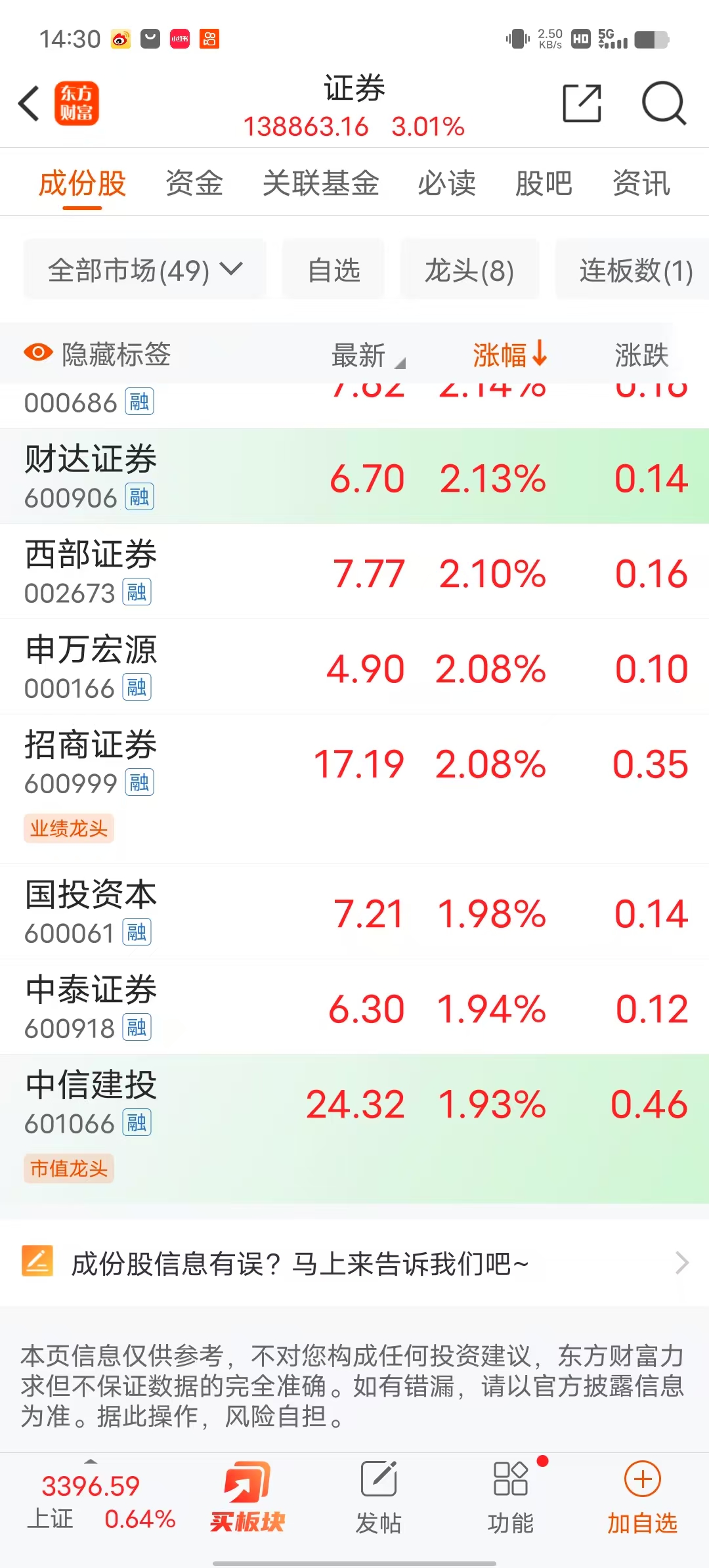Sort the list by 涨幅
Image resolution: width=709 pixels, height=1568 pixels.
pos(509,355)
